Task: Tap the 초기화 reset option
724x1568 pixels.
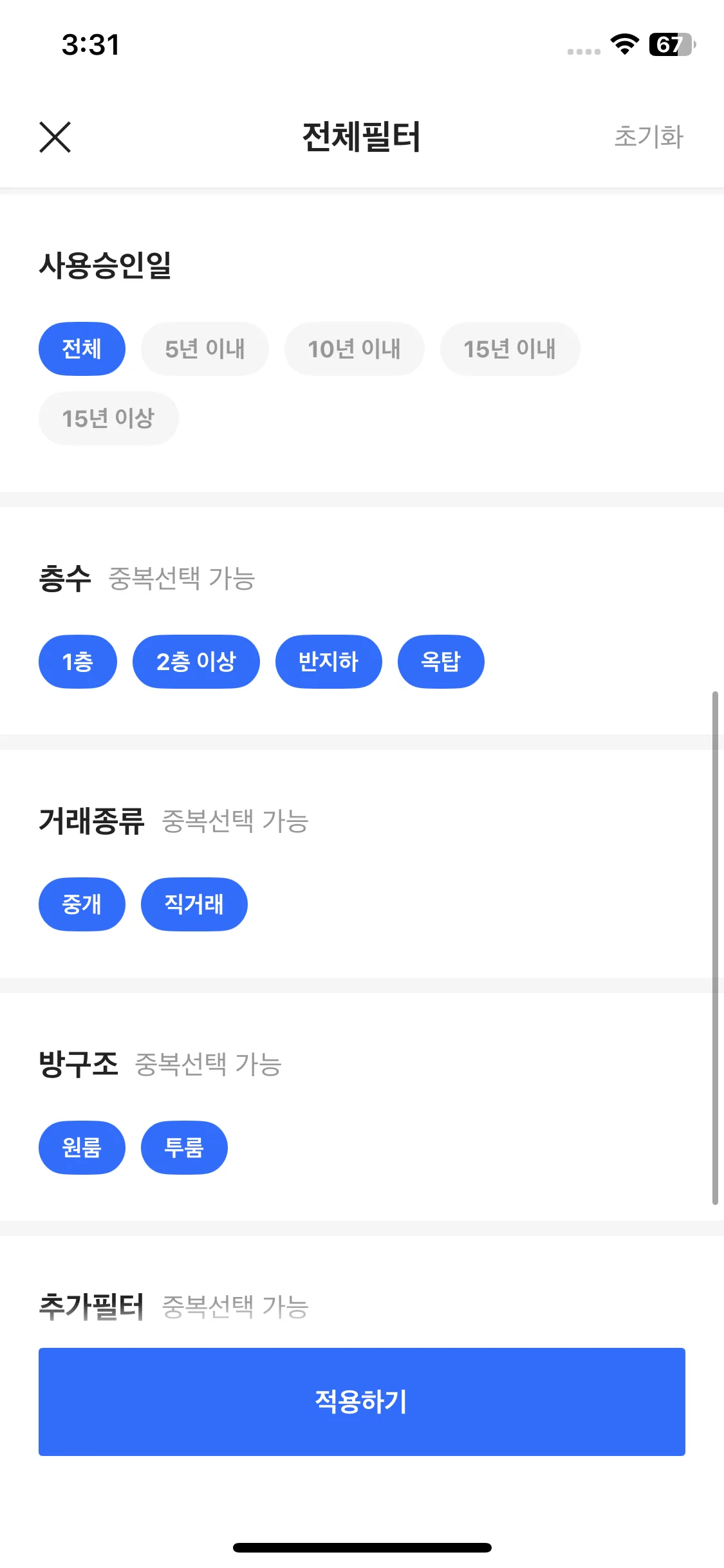Action: 649,137
